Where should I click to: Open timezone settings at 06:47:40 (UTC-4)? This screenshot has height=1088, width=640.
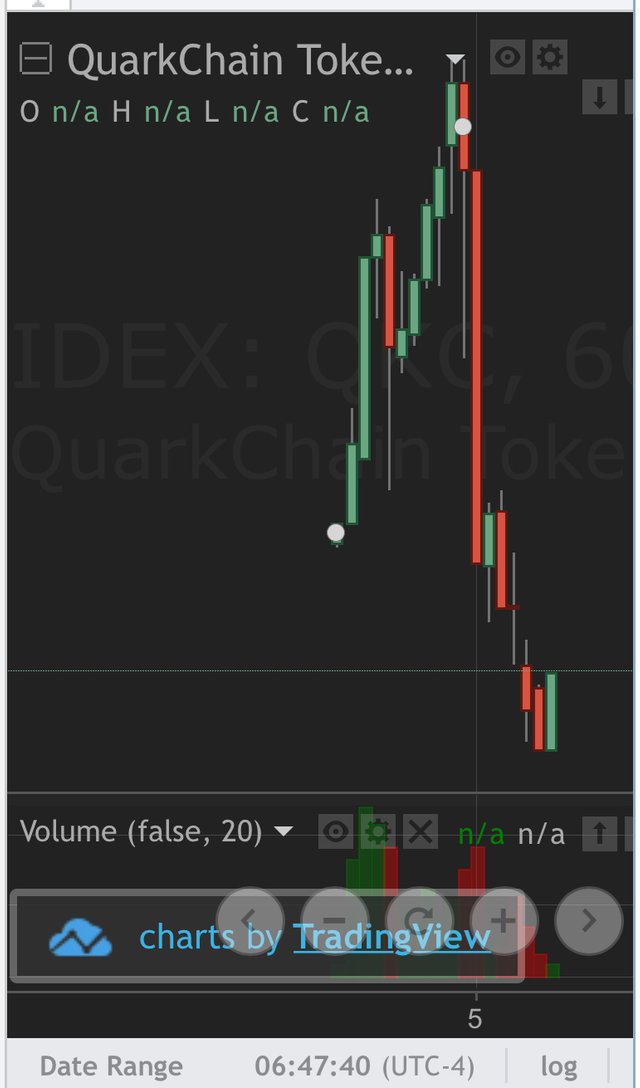pyautogui.click(x=364, y=1066)
